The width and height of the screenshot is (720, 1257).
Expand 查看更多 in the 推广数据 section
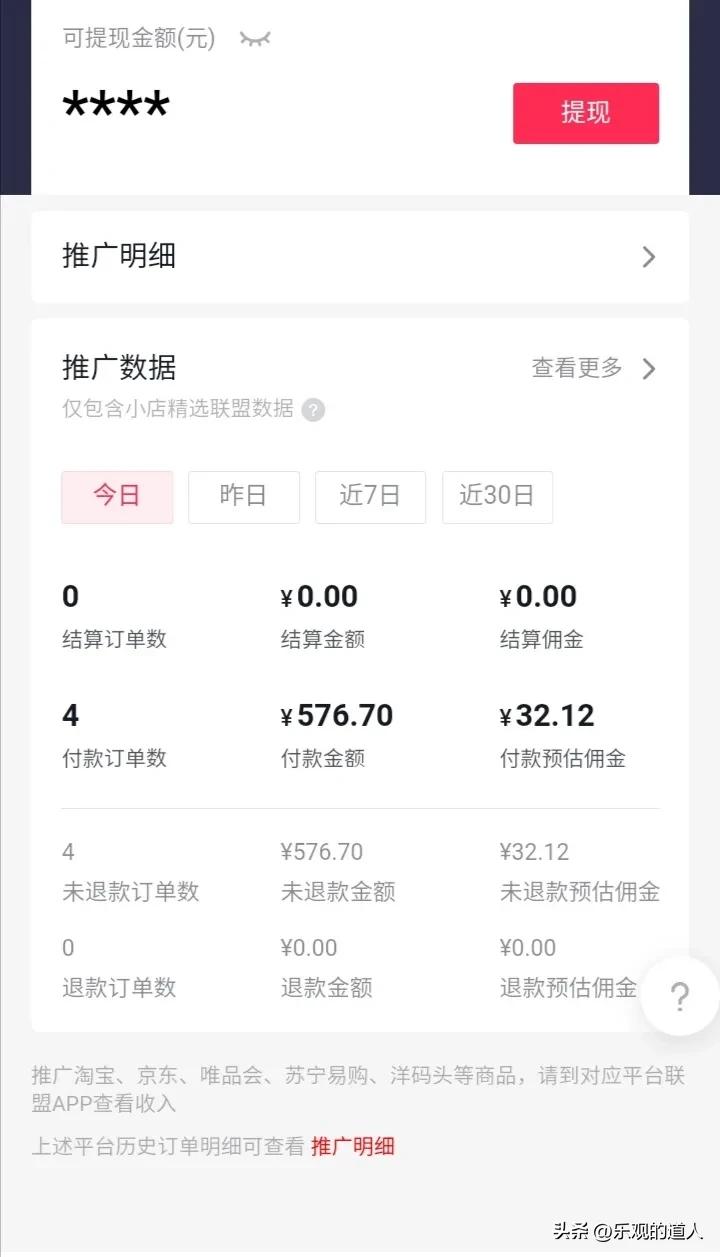click(x=574, y=369)
